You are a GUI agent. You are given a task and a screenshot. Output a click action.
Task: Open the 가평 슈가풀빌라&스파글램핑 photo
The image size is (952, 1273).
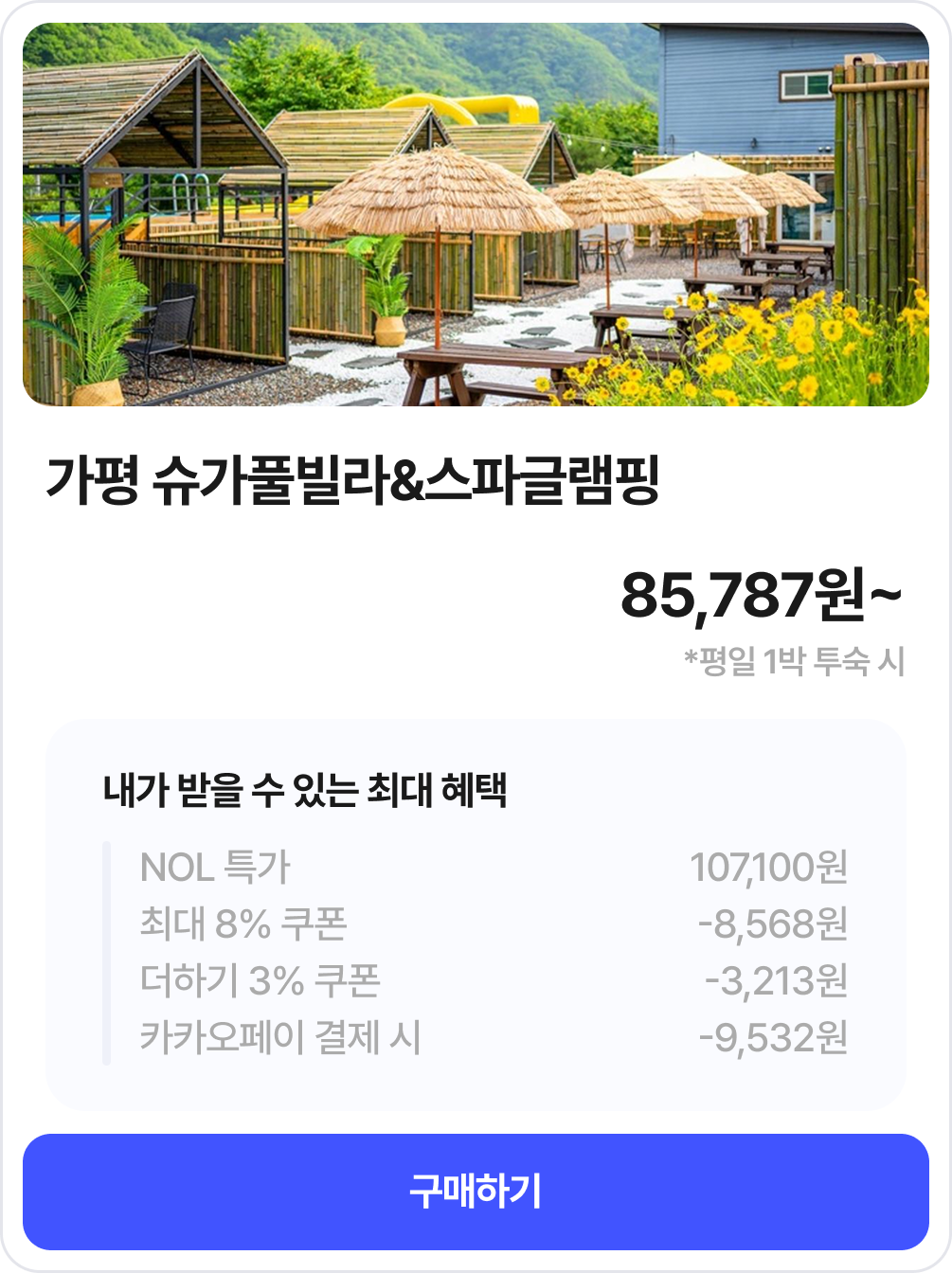point(476,215)
